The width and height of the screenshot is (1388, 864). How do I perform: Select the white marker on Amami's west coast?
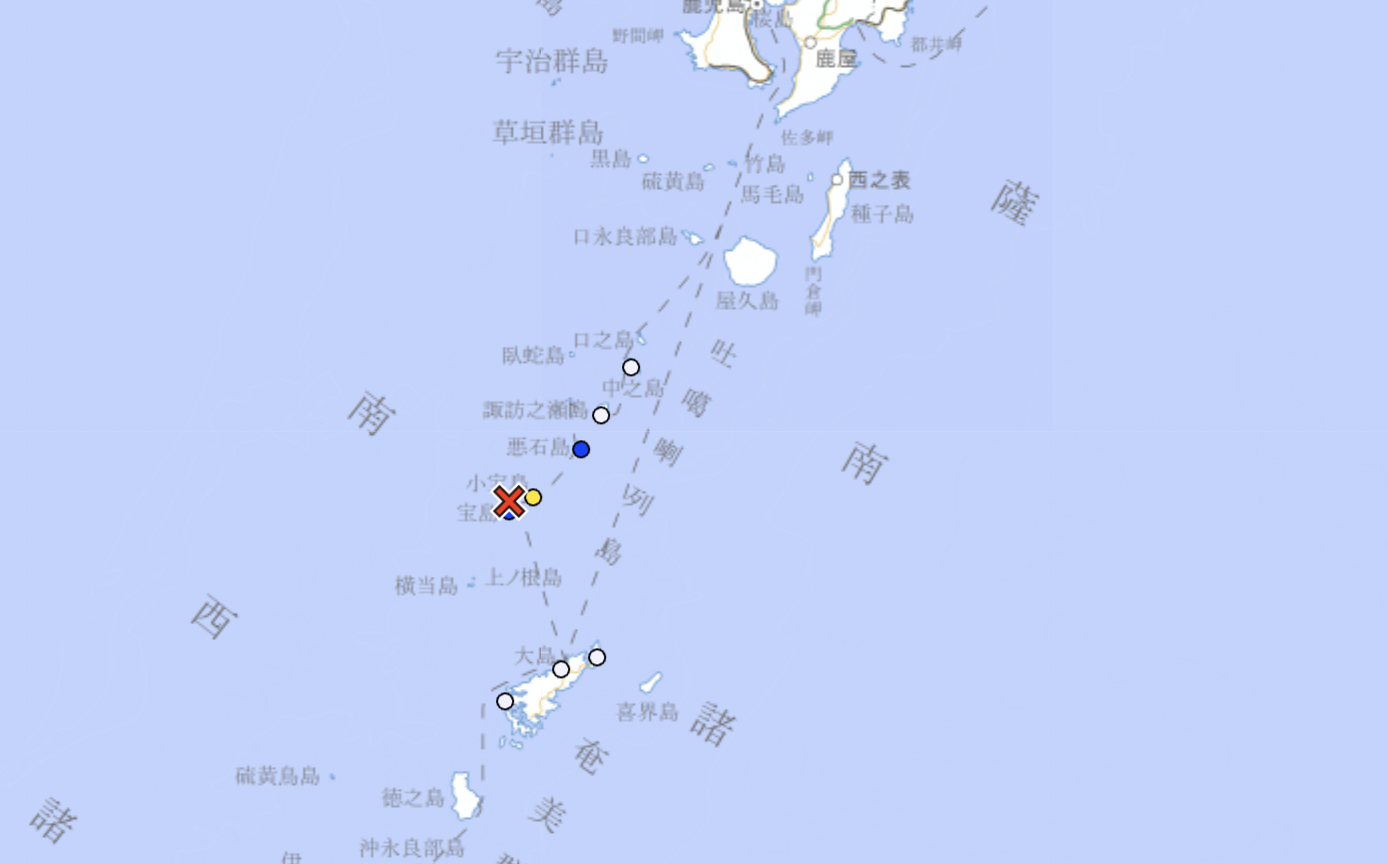pos(505,701)
